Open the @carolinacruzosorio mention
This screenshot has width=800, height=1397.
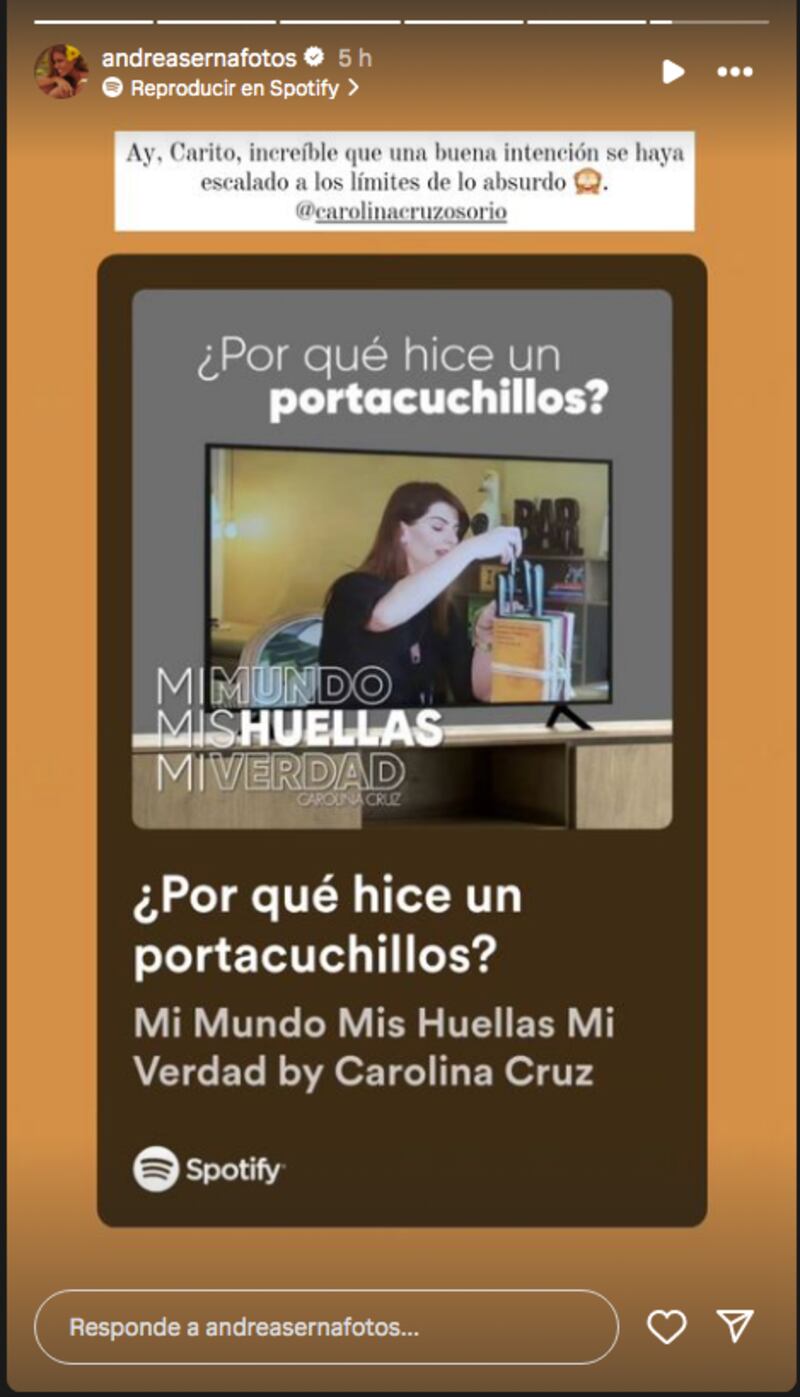coord(401,212)
